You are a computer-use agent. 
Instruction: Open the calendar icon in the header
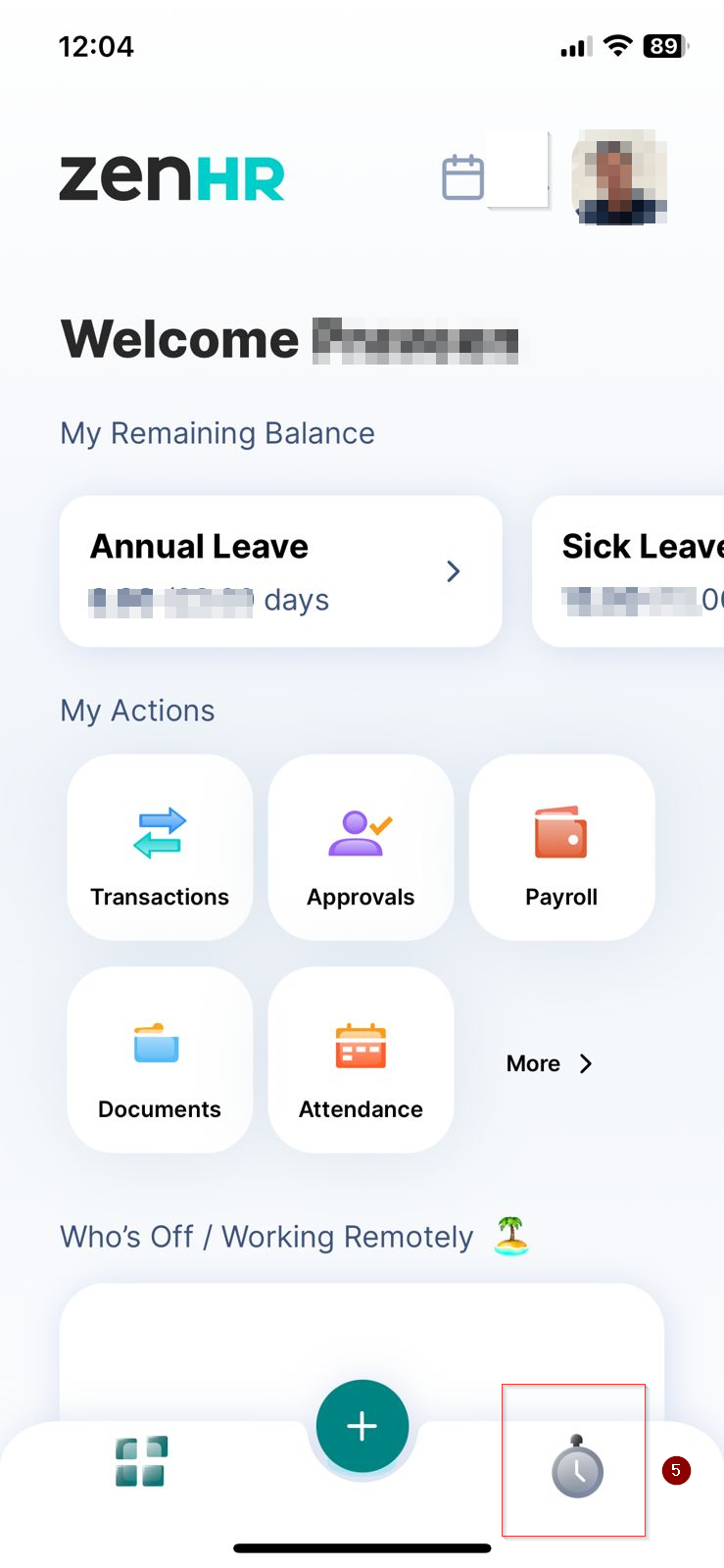click(462, 177)
